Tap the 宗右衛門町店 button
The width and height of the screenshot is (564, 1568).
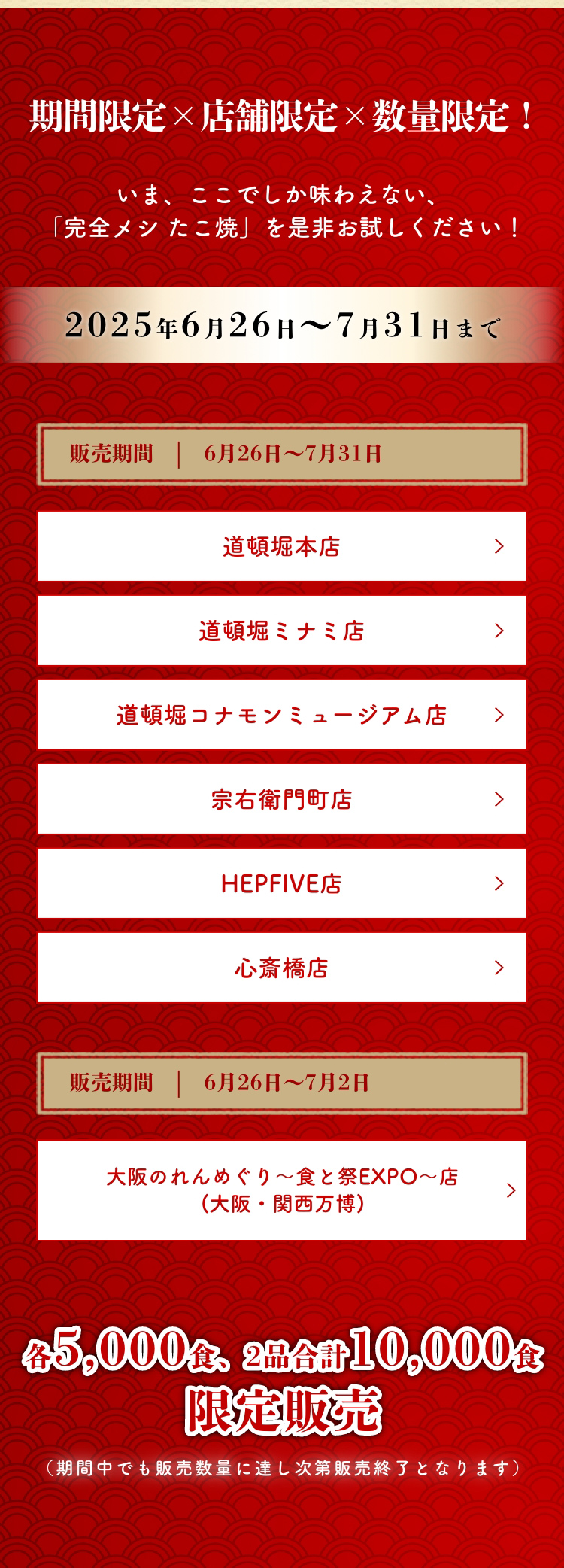281,799
